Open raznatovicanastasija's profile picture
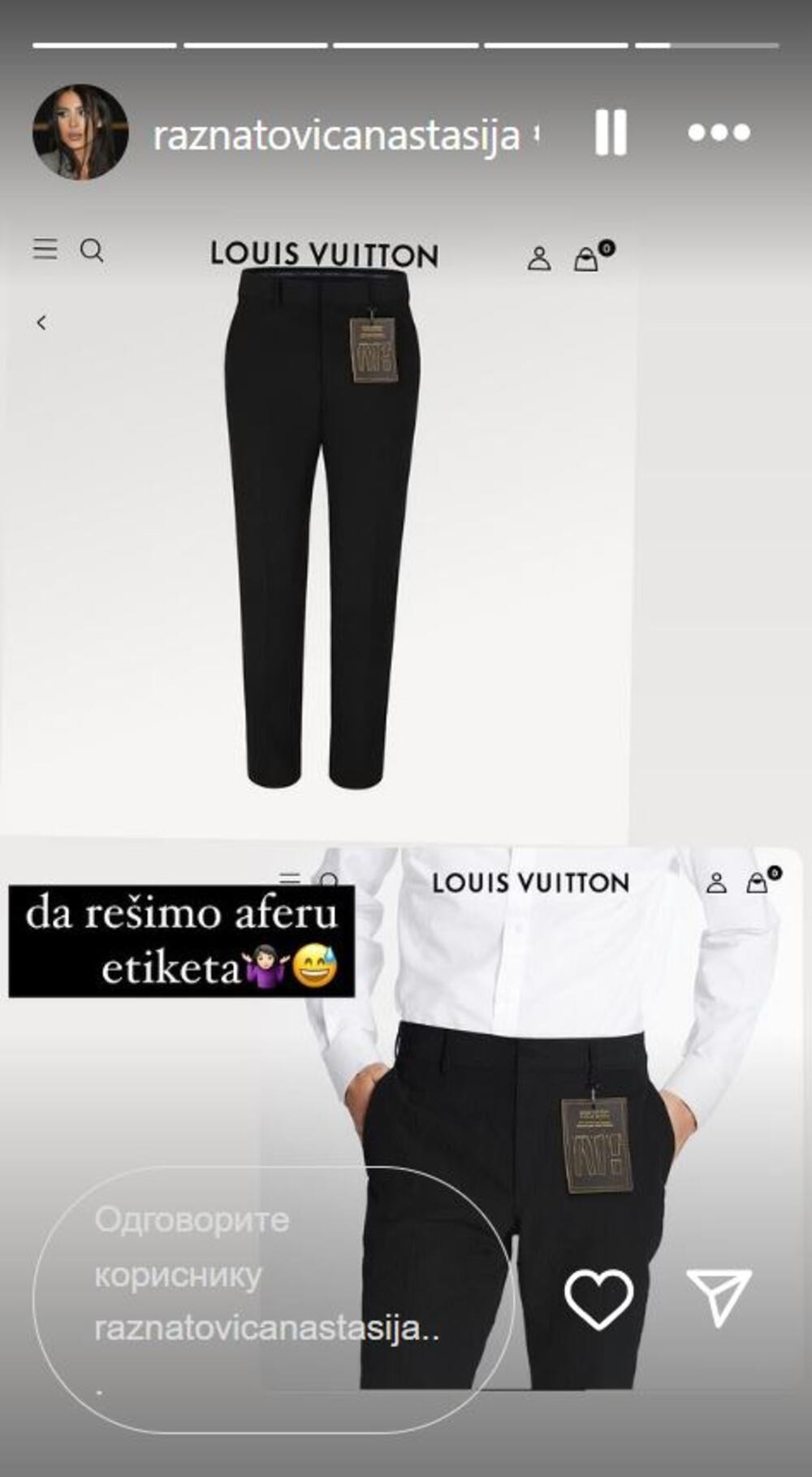 [80, 132]
